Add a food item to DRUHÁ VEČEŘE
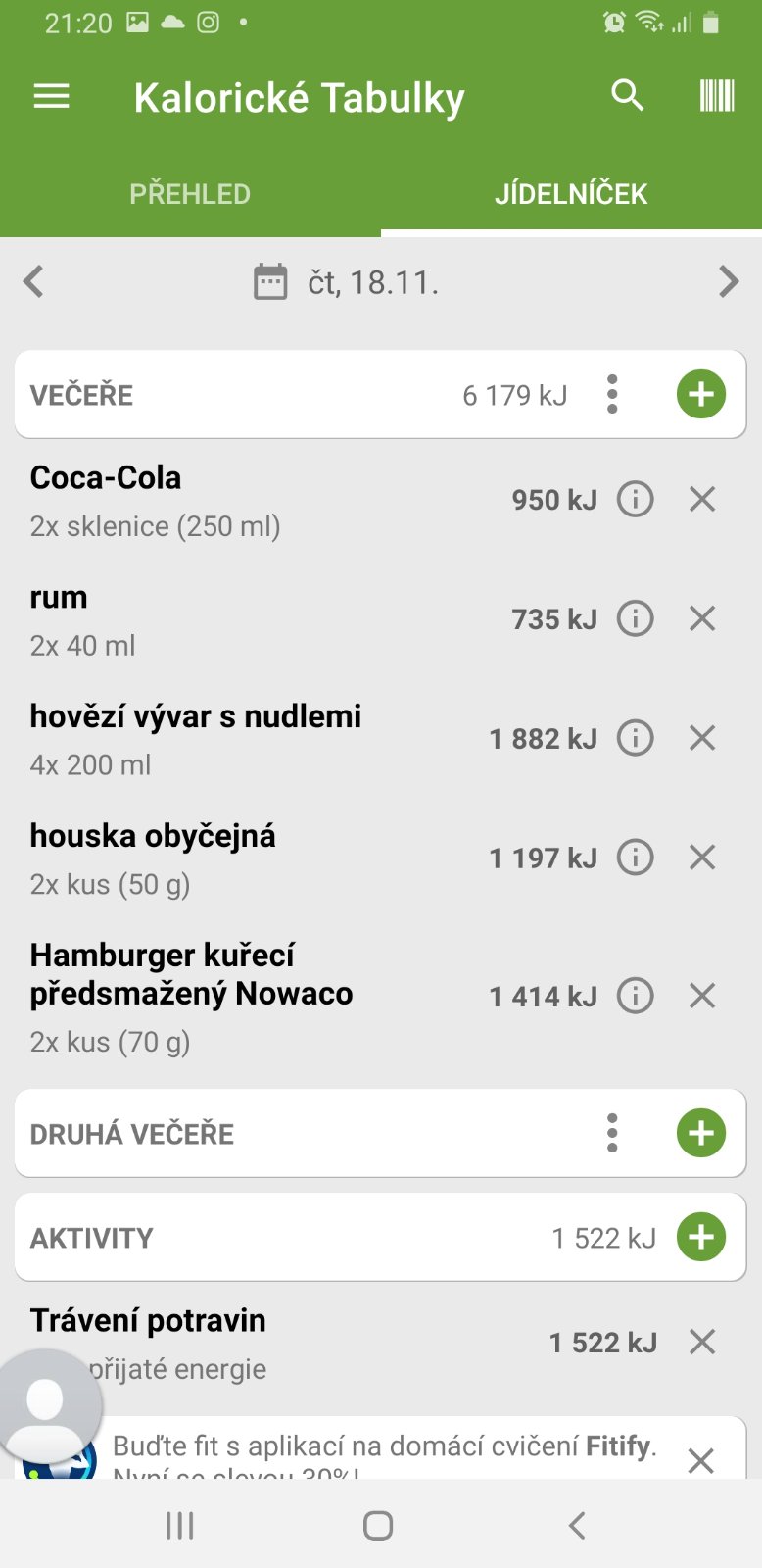 701,1134
